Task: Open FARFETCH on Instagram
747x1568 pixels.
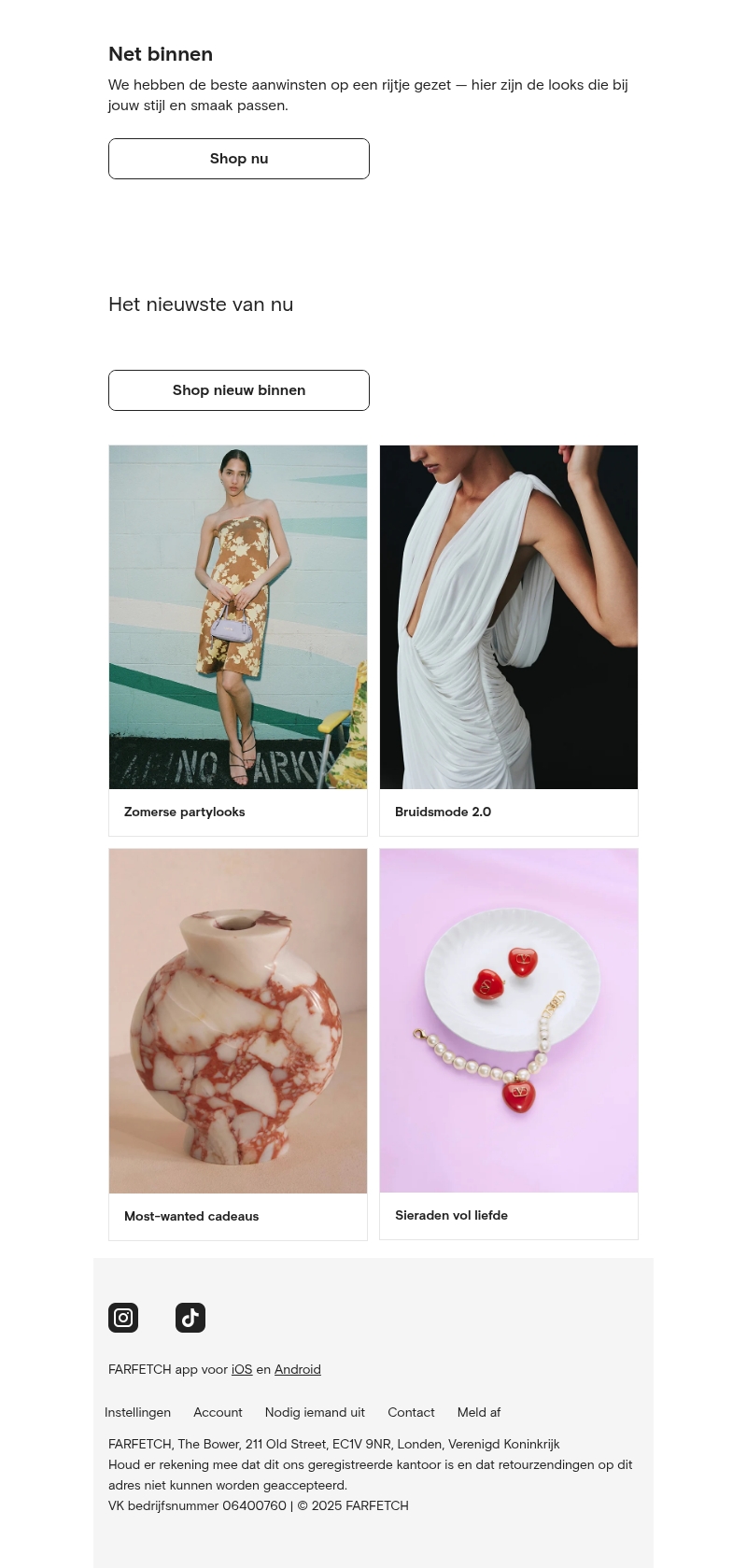Action: pos(123,1318)
